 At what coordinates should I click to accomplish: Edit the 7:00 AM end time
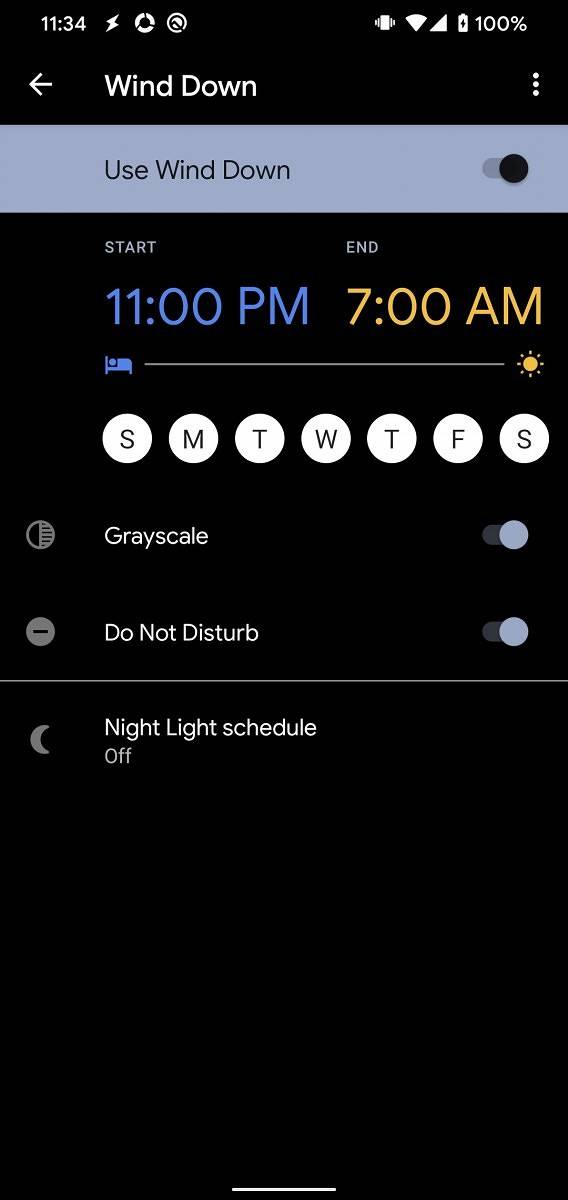(445, 306)
